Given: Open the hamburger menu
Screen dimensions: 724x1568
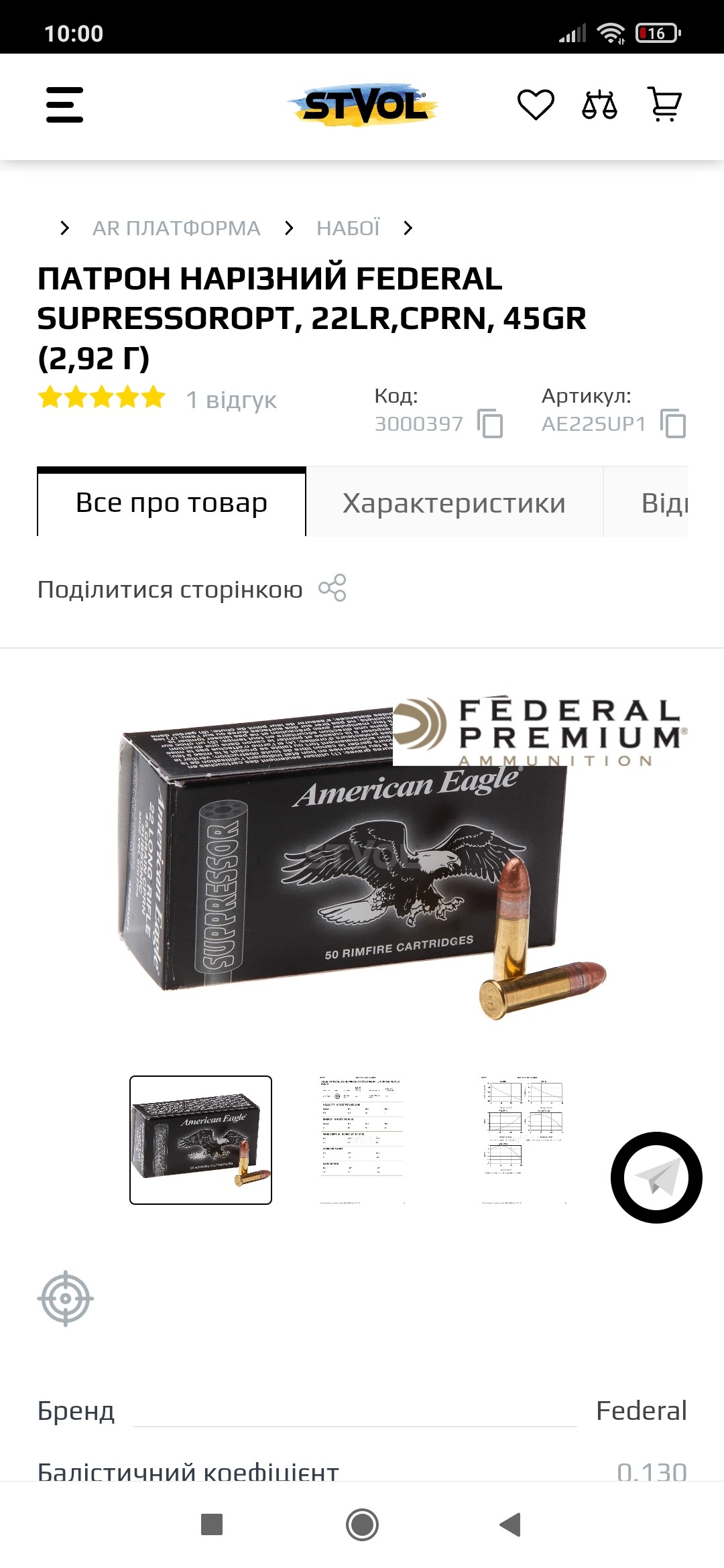Looking at the screenshot, I should 64,105.
